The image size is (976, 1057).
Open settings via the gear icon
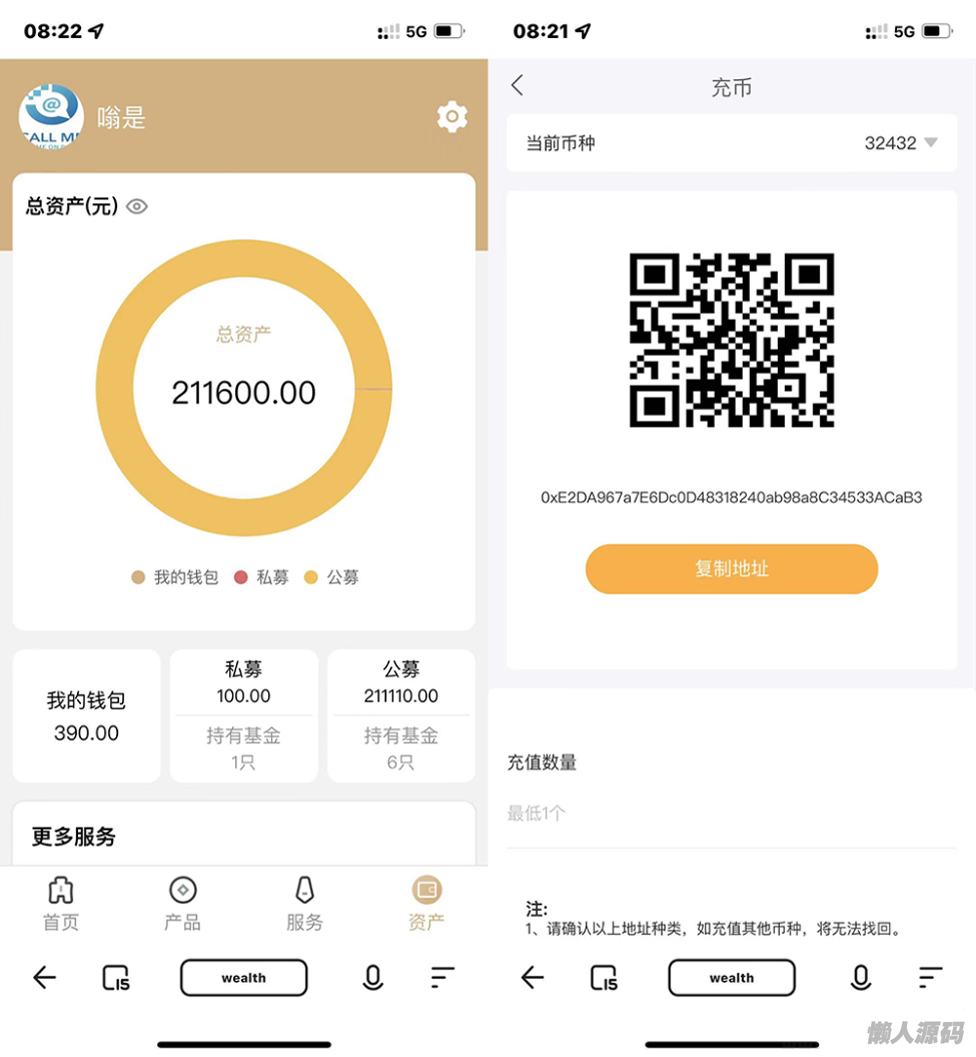pos(452,117)
